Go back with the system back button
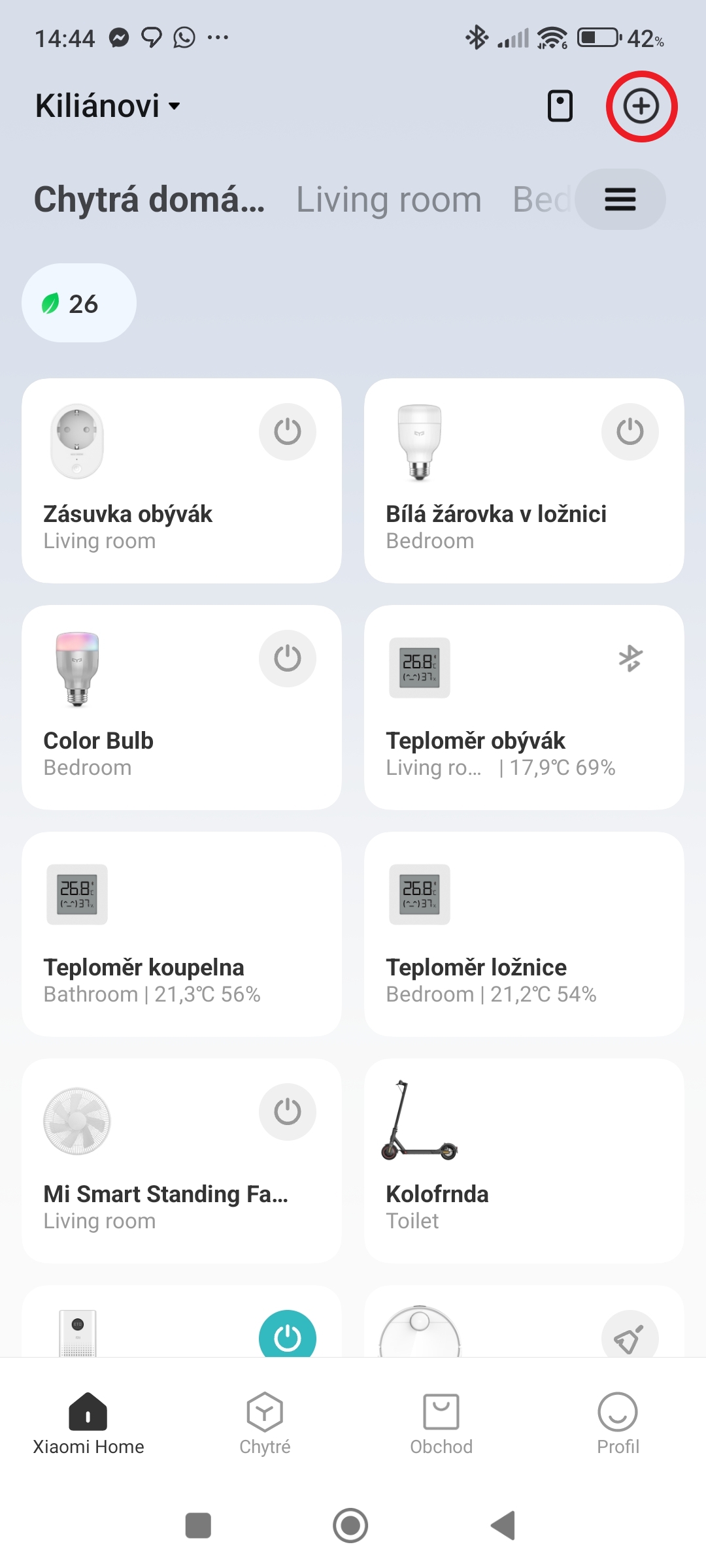The image size is (706, 1568). tap(503, 1526)
